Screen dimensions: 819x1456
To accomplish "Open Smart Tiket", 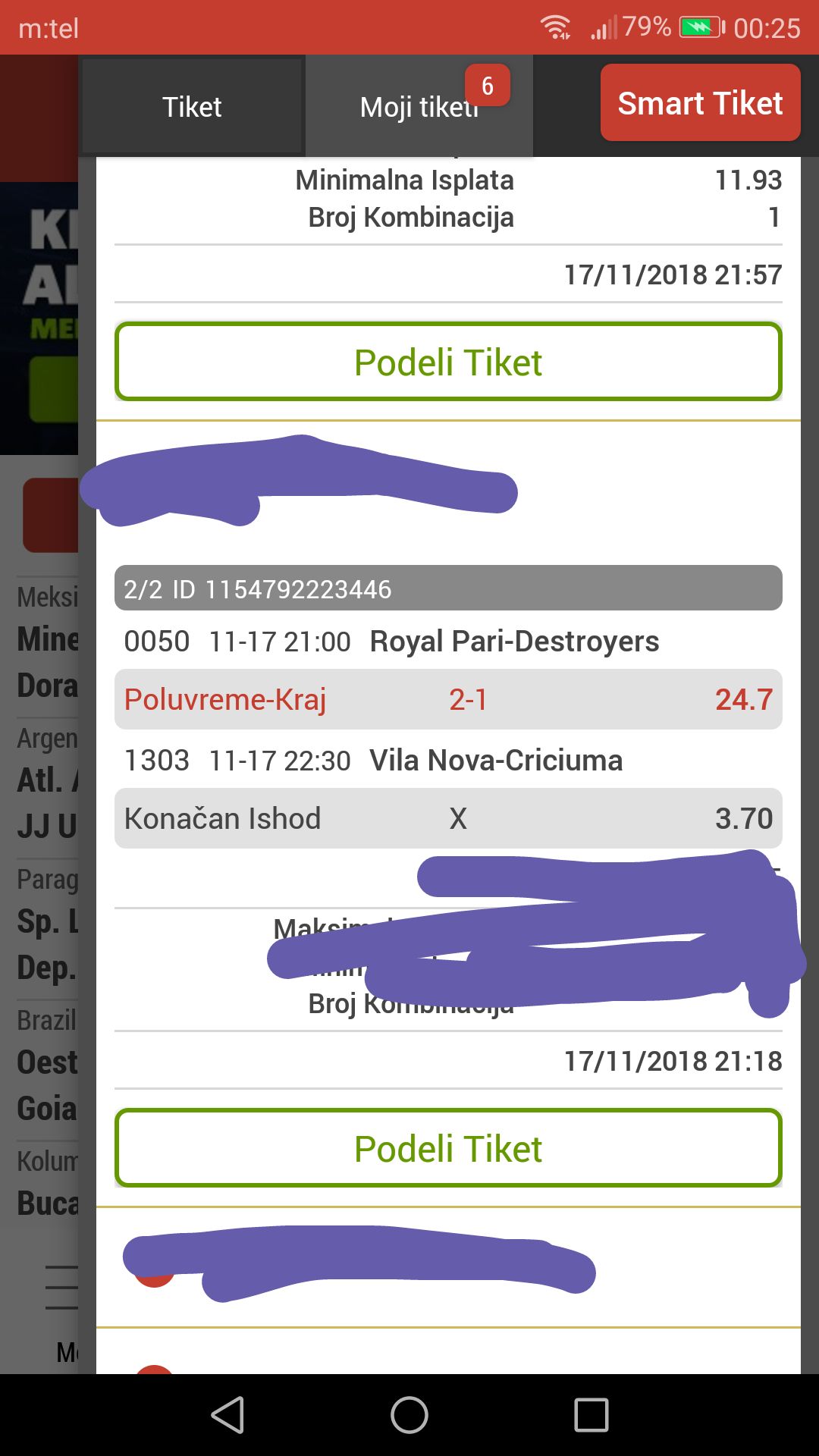I will point(700,103).
